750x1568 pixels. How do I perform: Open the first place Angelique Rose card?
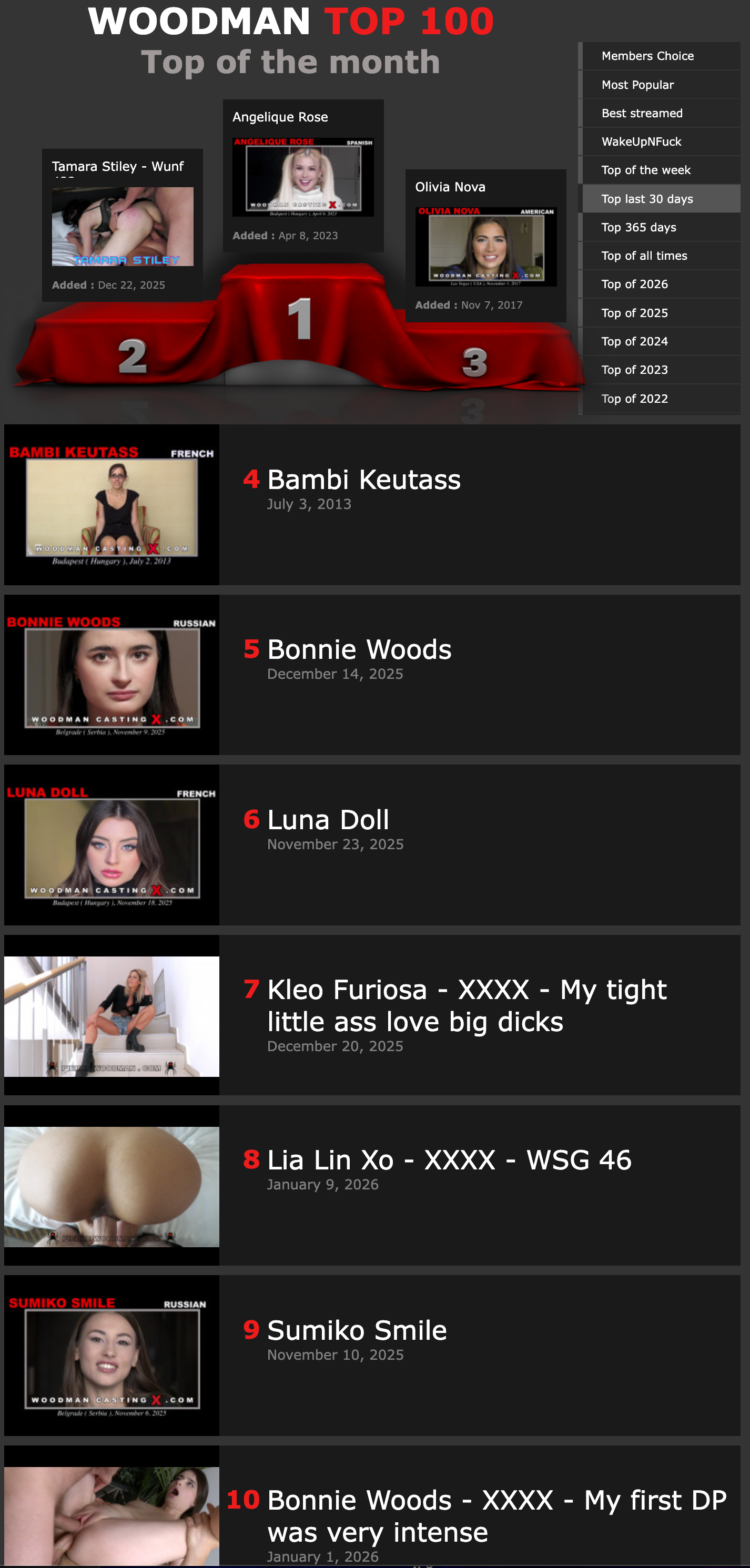click(x=302, y=177)
